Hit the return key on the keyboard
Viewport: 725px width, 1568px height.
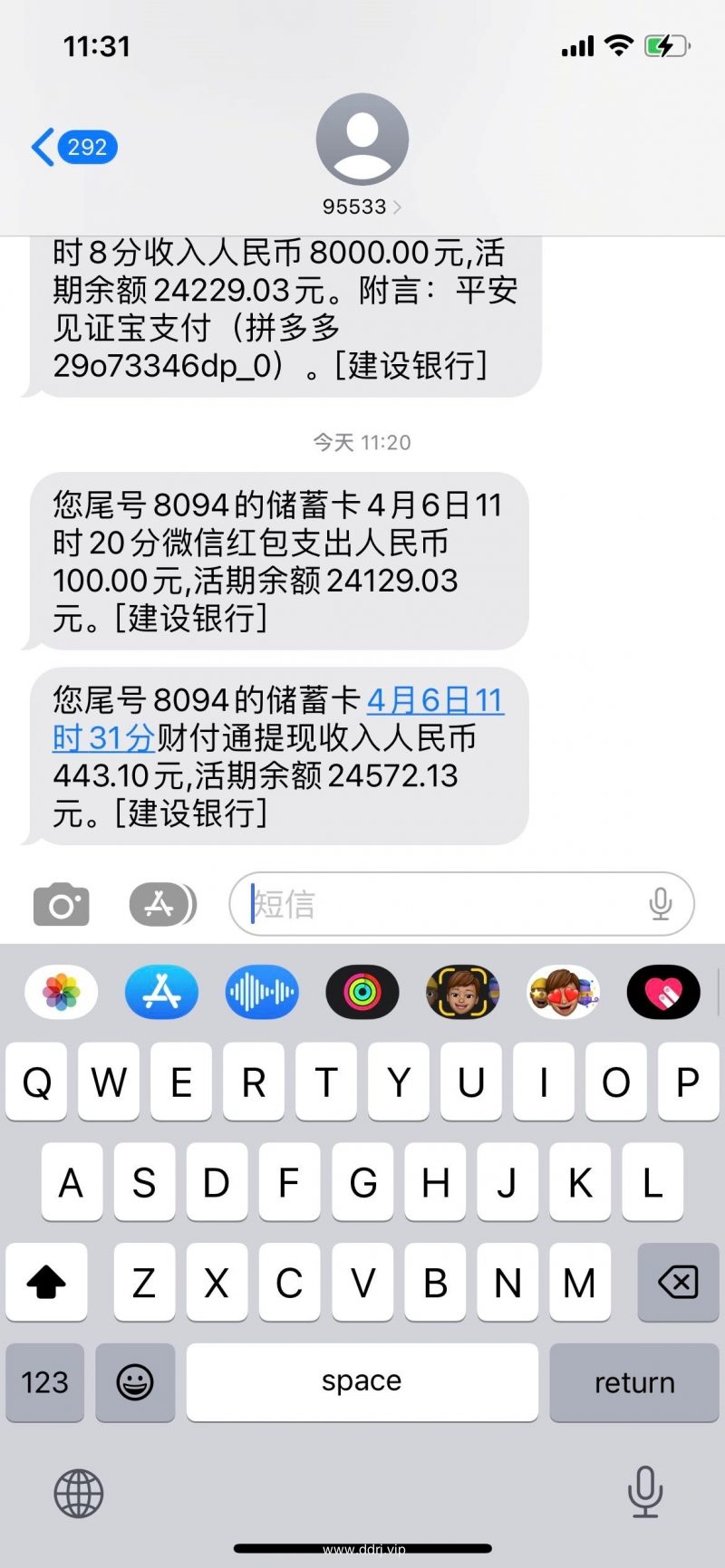(x=634, y=1382)
